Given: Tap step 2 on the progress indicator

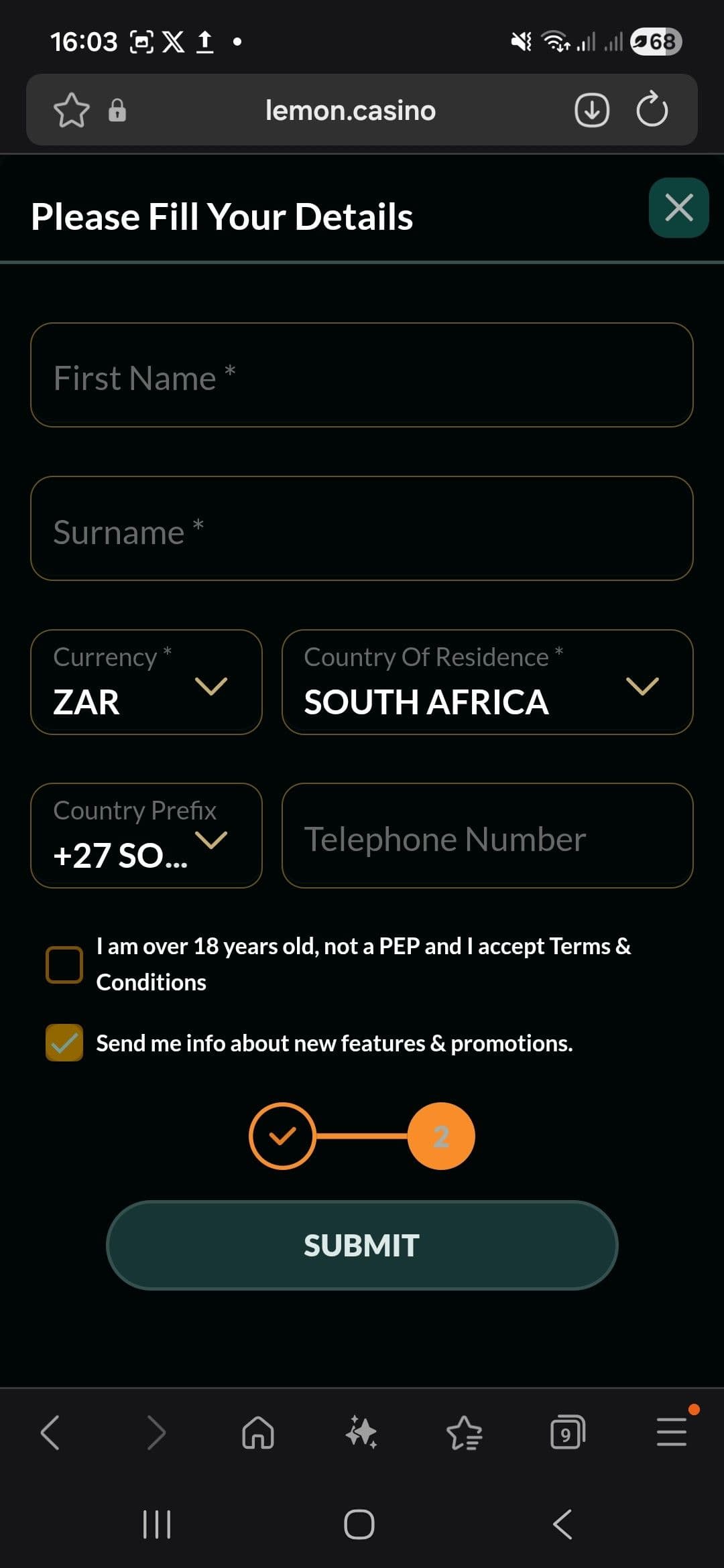Looking at the screenshot, I should coord(442,1136).
